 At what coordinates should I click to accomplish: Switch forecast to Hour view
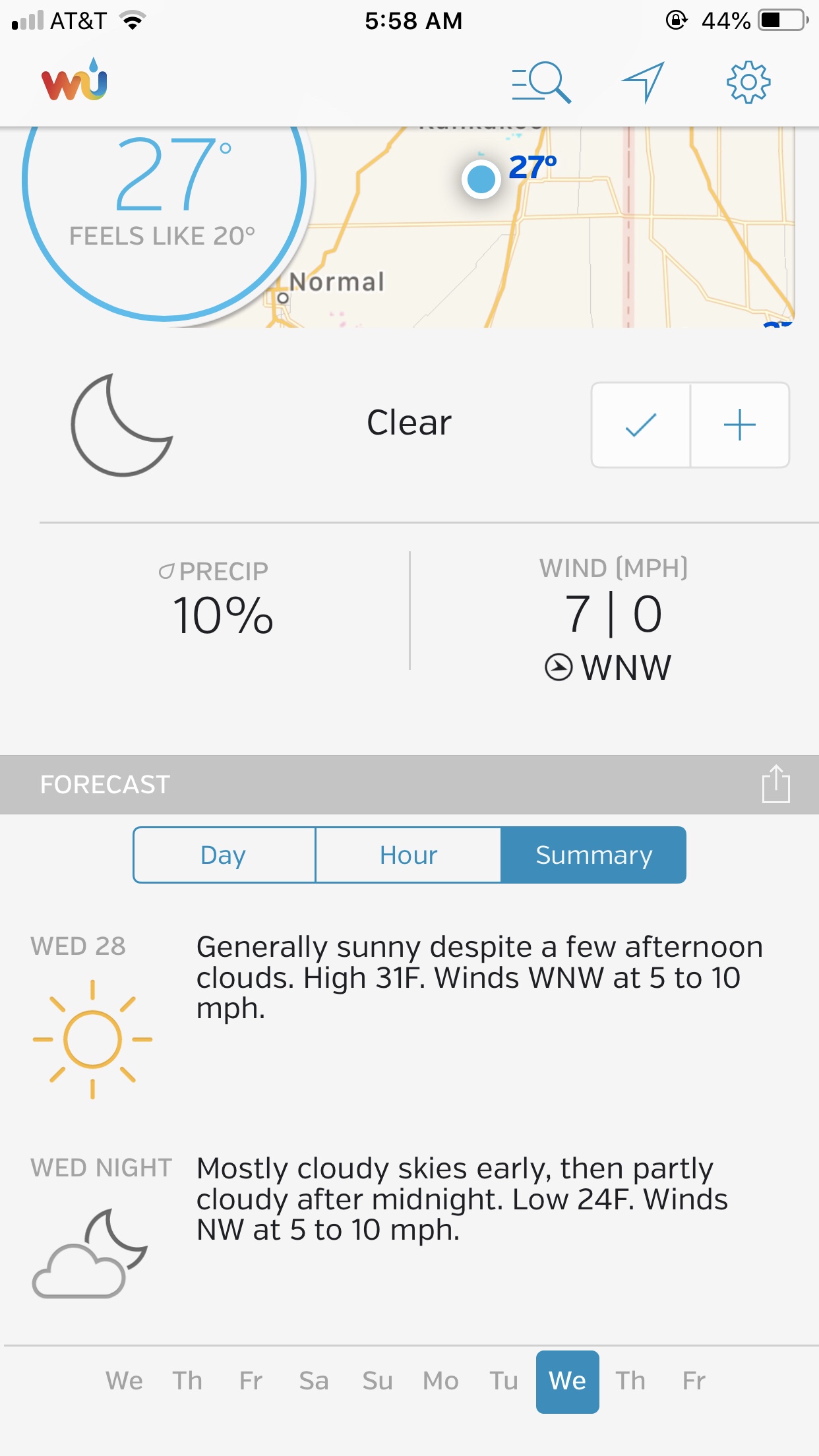coord(408,855)
